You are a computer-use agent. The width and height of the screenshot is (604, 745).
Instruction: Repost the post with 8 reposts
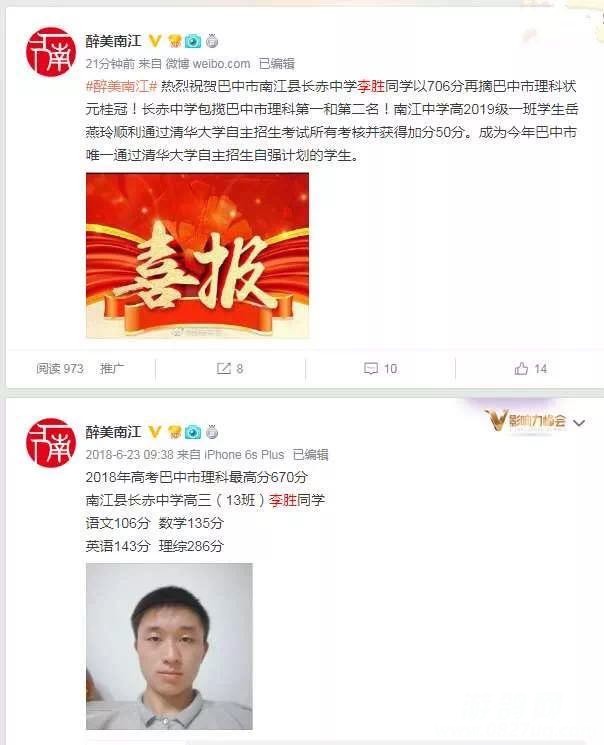(x=230, y=368)
